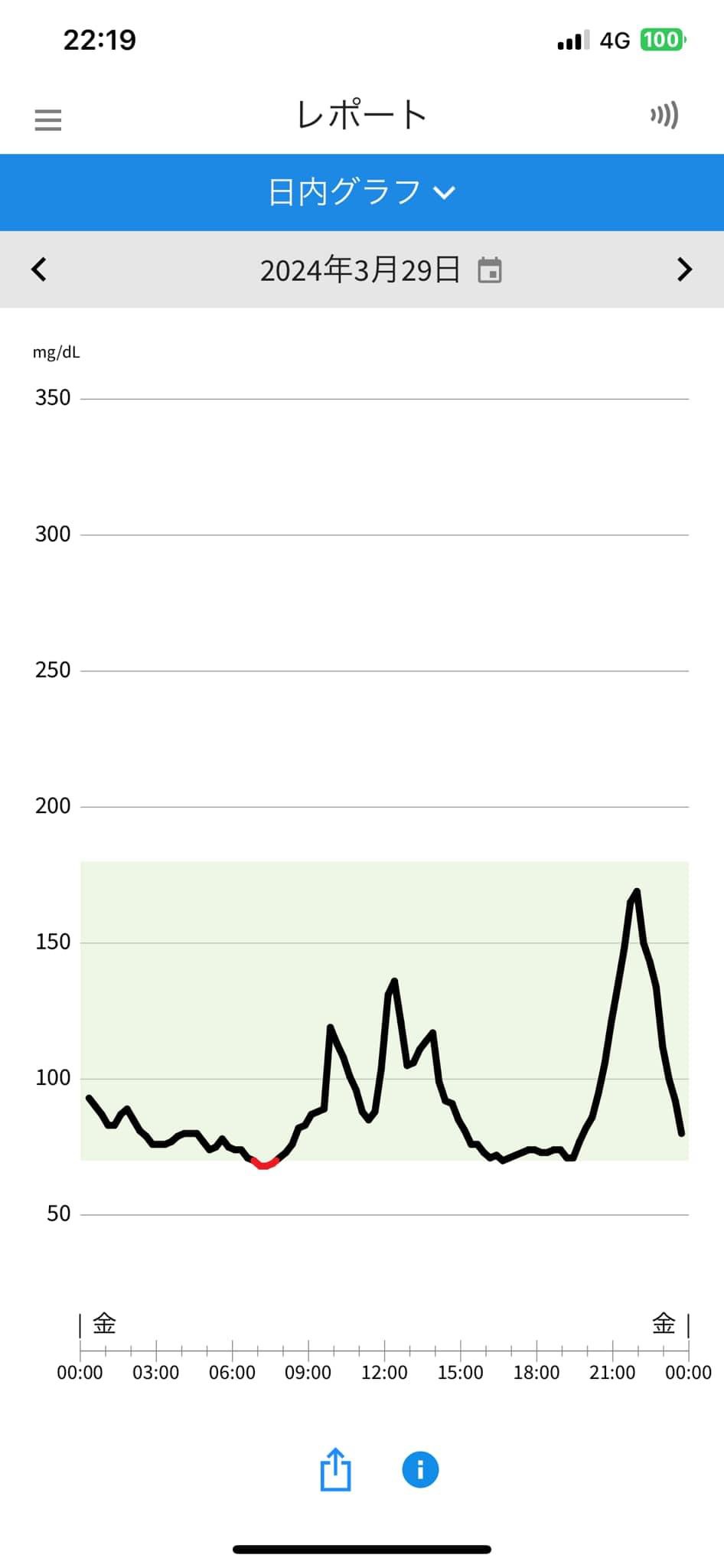
Task: Tap the sensor scan icon
Action: tap(664, 116)
